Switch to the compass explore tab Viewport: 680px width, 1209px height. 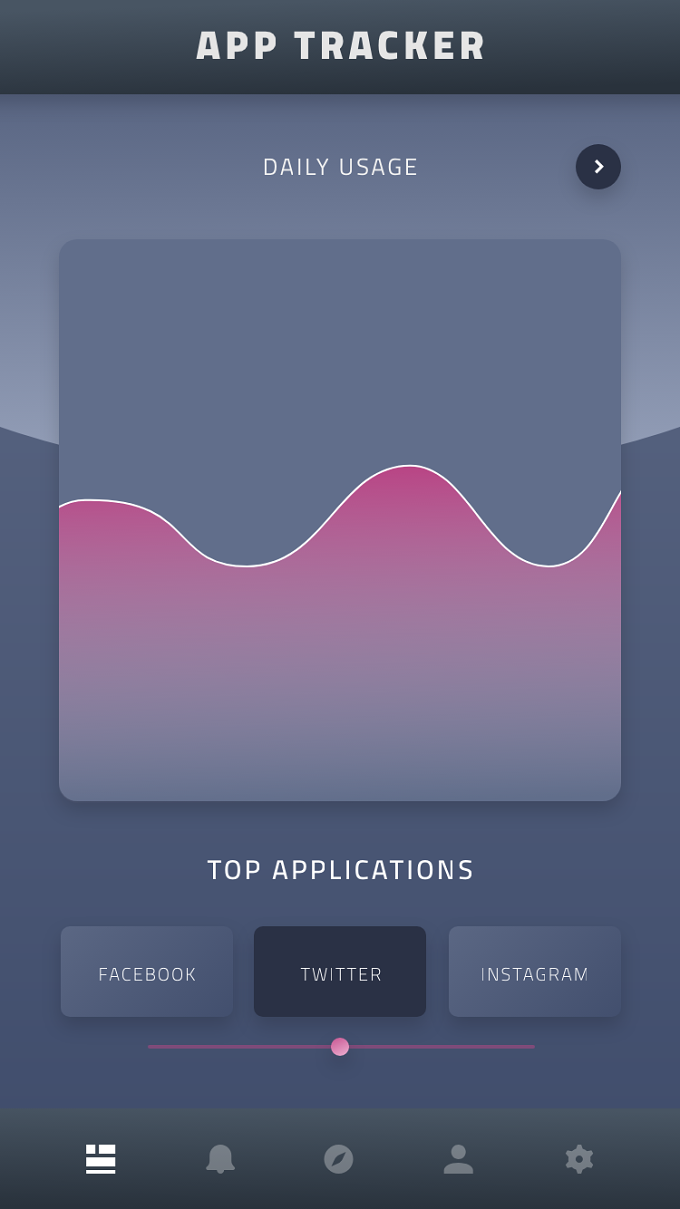pos(339,1159)
